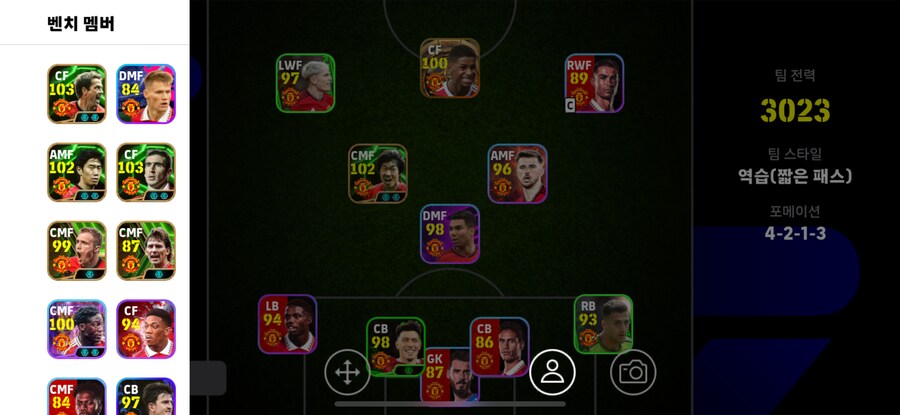Tap the move arrows icon

347,373
